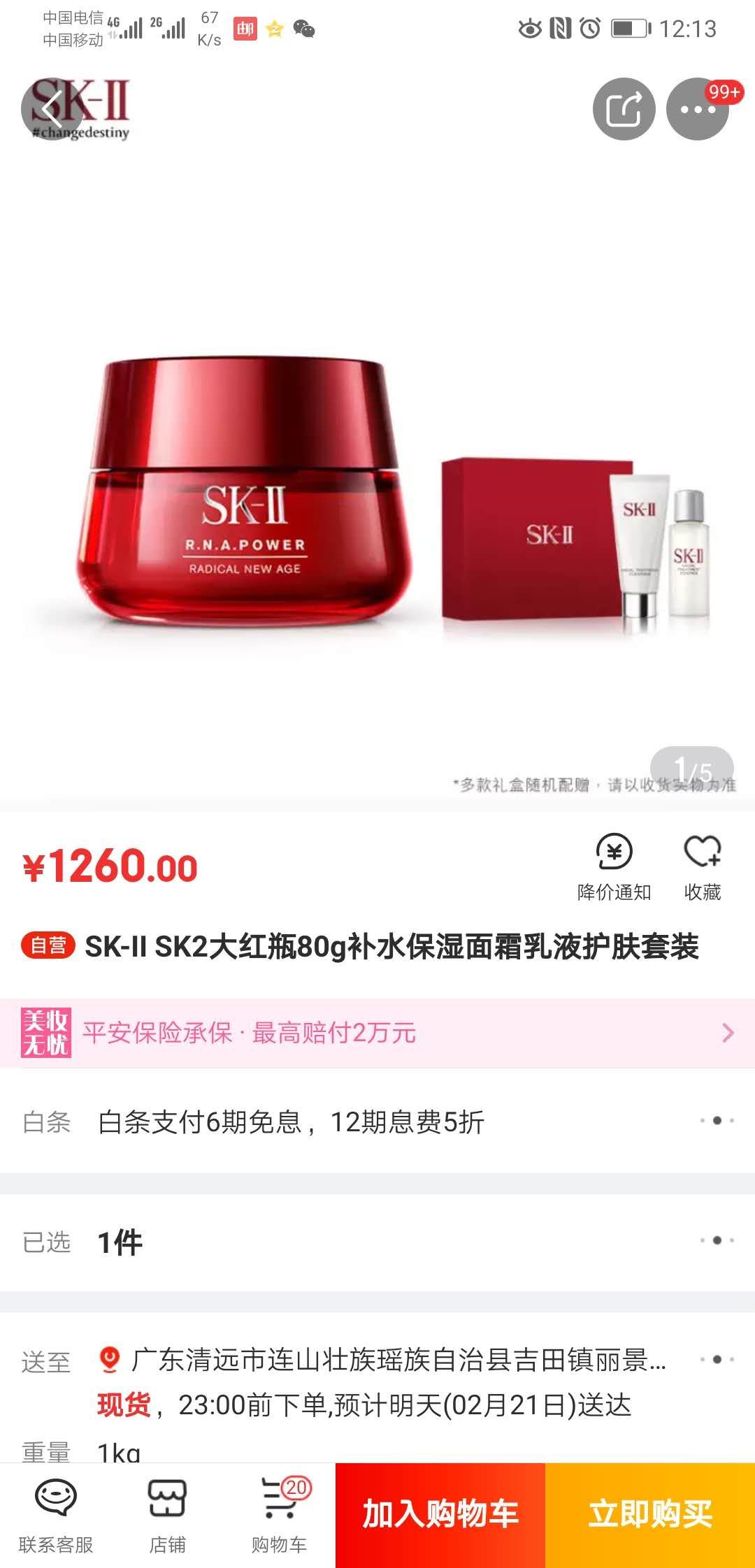This screenshot has width=755, height=1568.
Task: Share this SK-II product
Action: pos(624,109)
